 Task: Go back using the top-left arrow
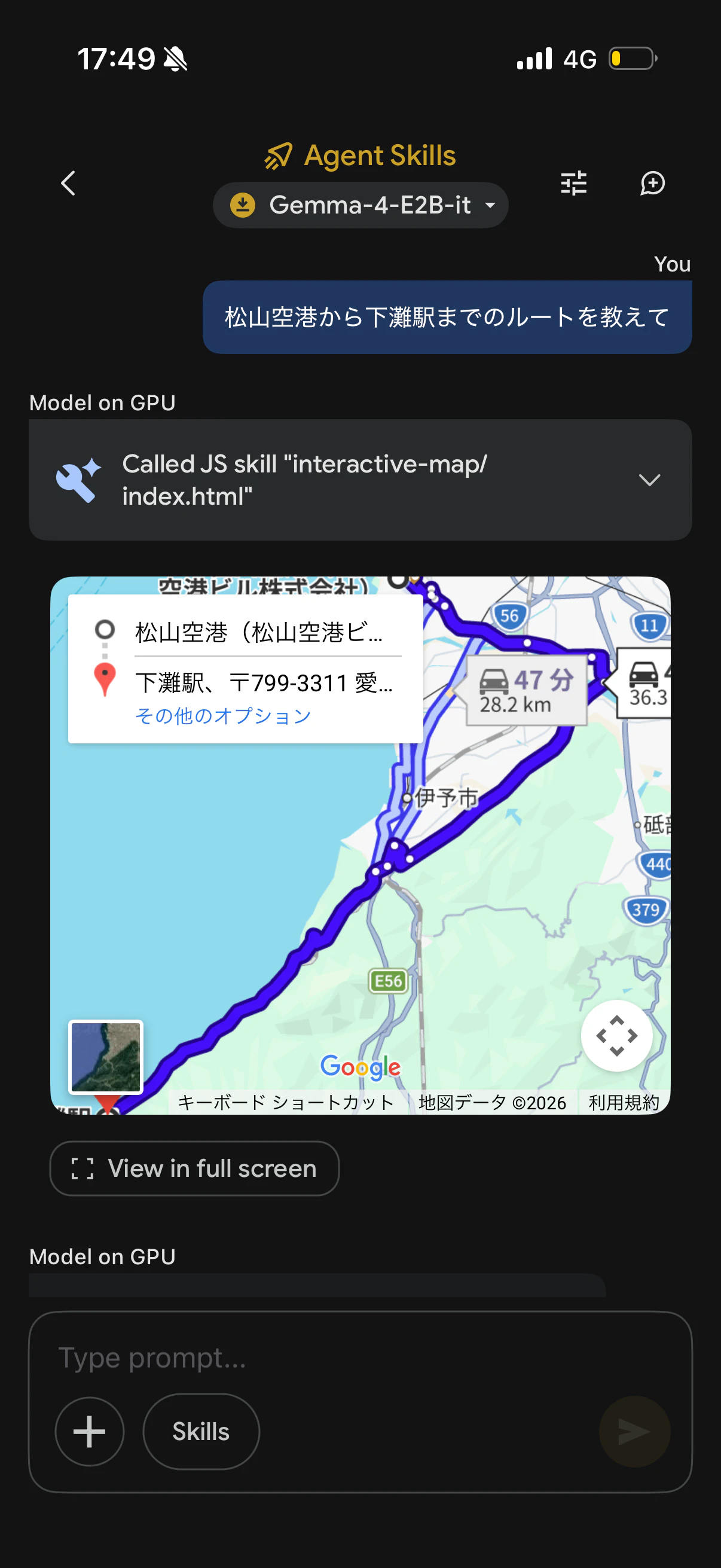[x=68, y=182]
